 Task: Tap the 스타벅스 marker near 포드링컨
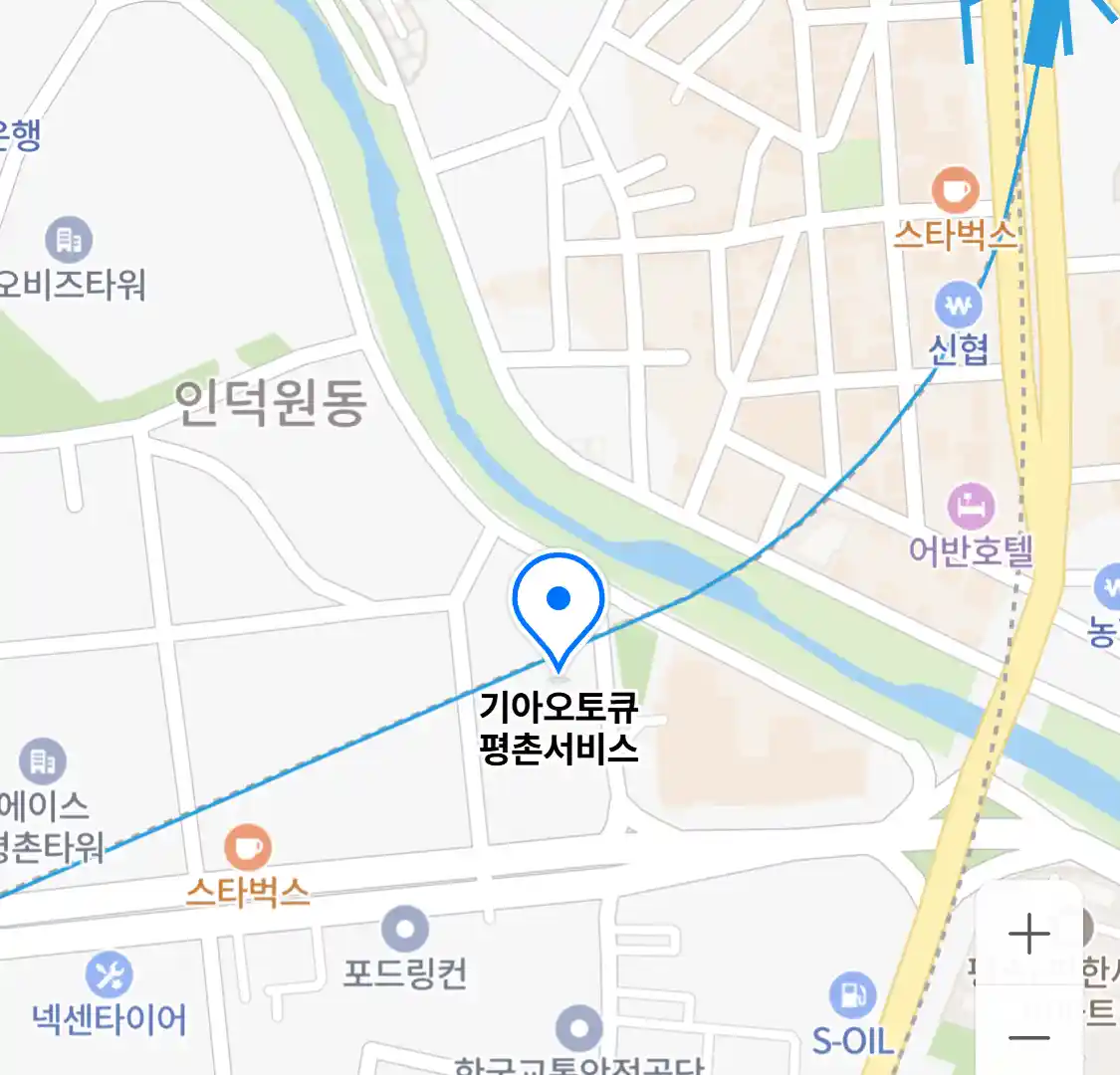pos(247,848)
